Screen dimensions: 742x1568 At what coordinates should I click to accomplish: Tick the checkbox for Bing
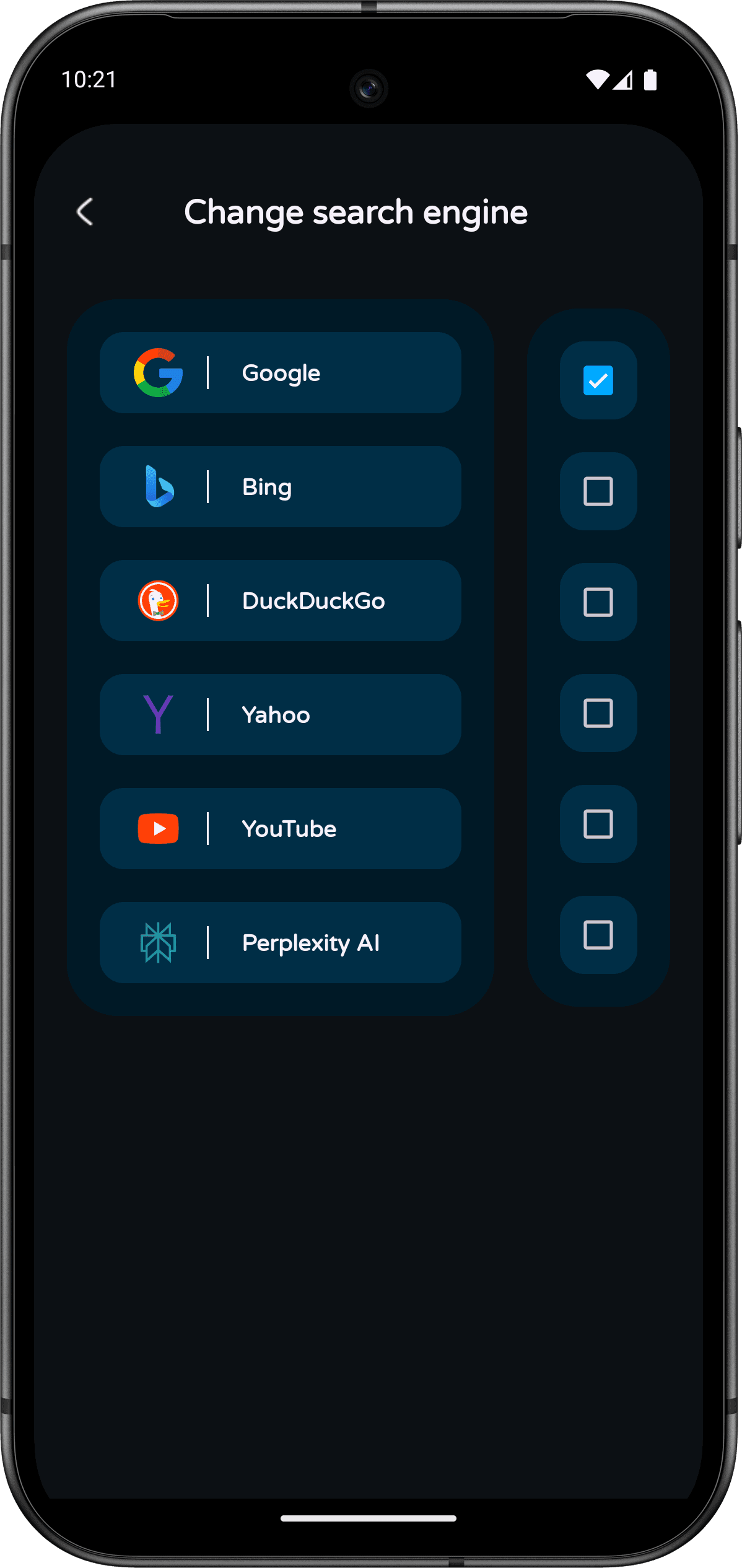pos(598,491)
